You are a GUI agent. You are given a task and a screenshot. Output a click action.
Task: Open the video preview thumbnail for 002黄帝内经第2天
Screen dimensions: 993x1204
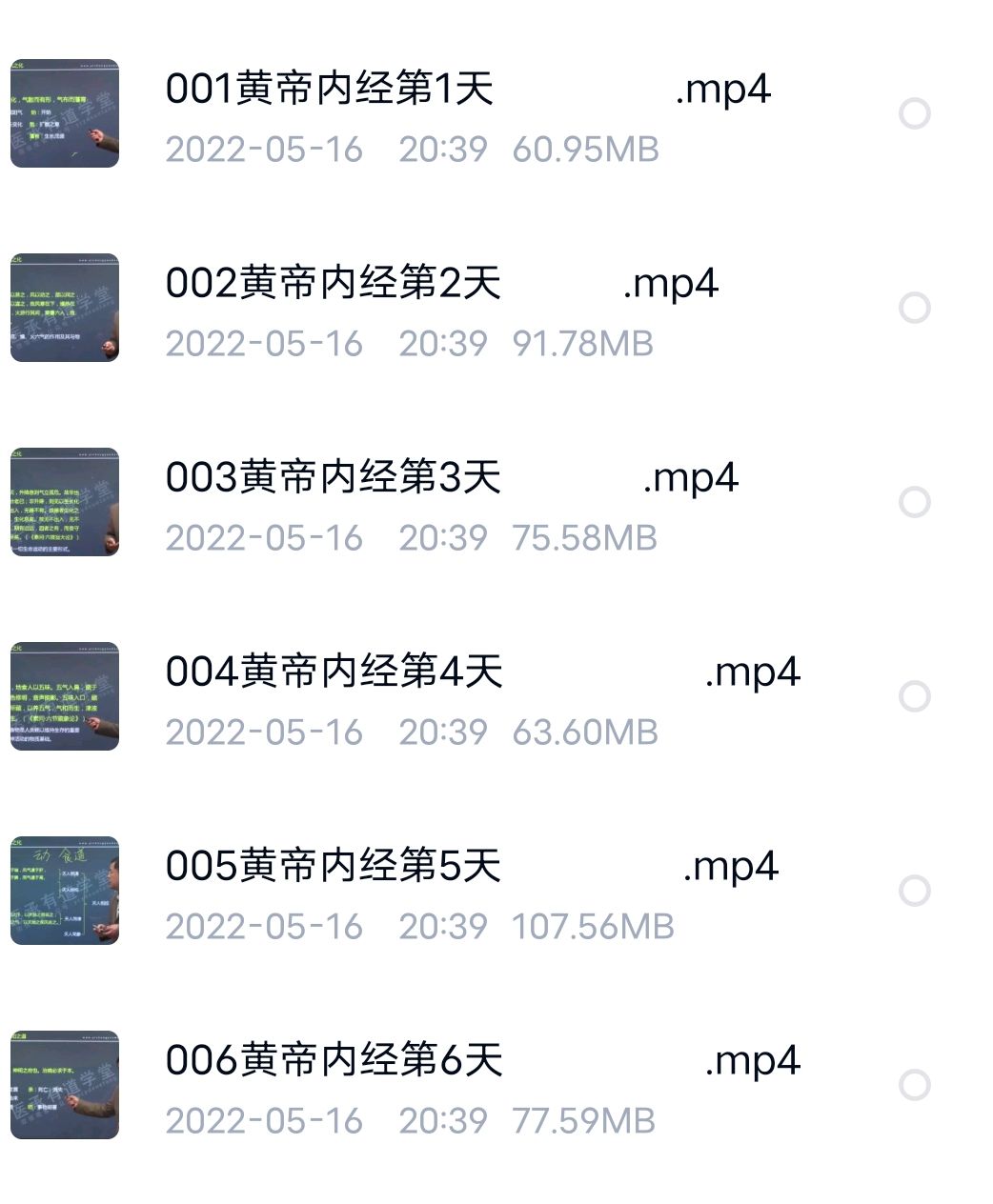[x=63, y=309]
